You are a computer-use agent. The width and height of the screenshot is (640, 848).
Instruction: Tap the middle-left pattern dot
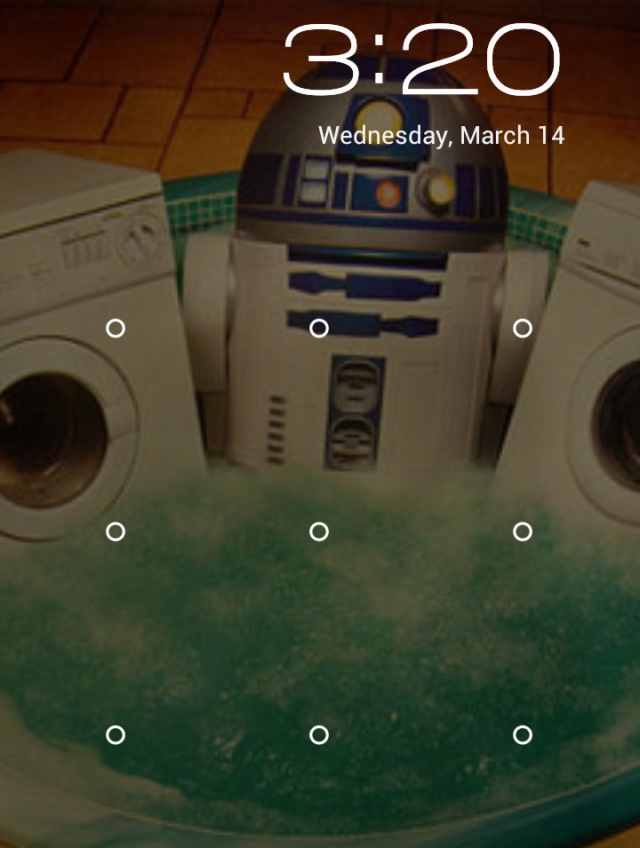(x=116, y=532)
